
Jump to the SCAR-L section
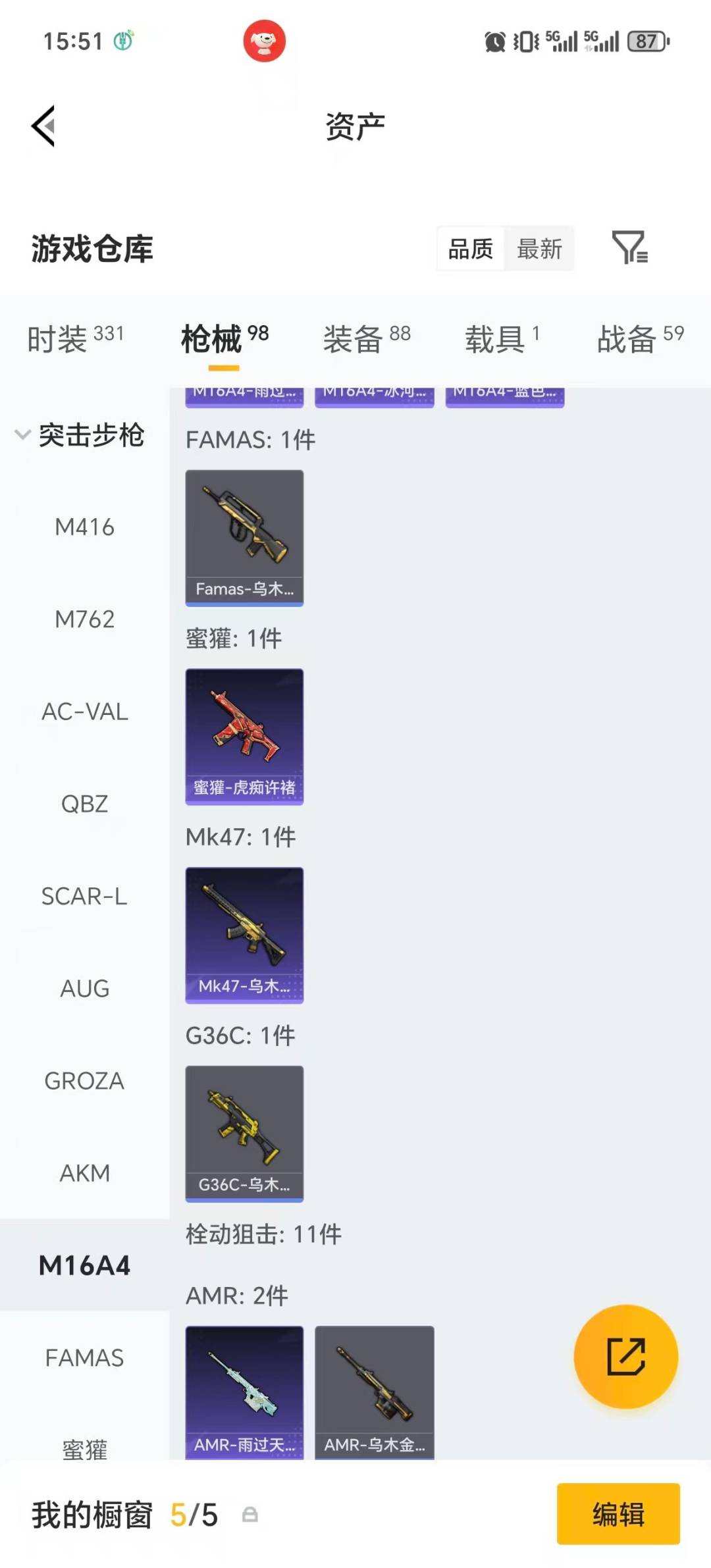84,896
